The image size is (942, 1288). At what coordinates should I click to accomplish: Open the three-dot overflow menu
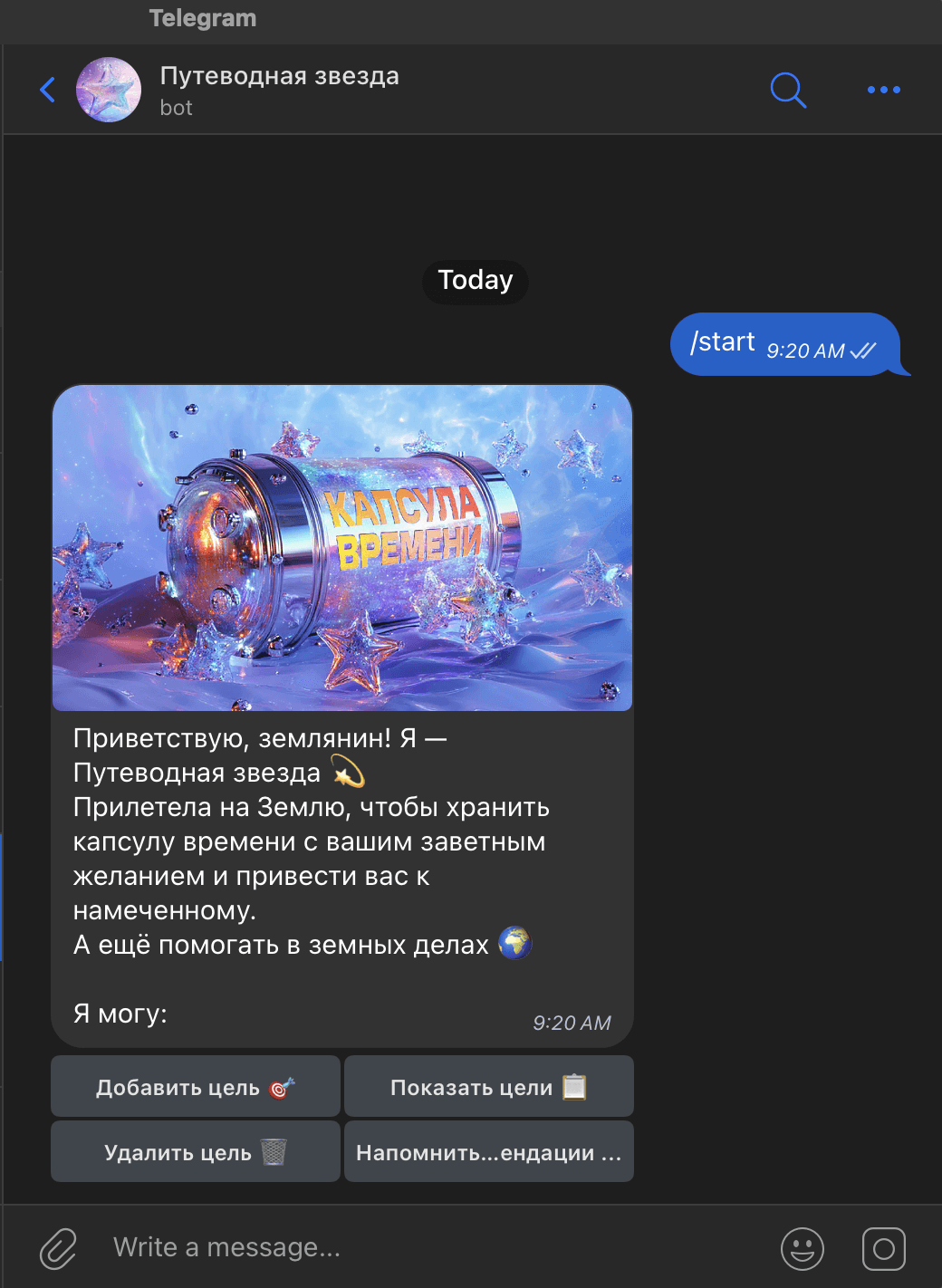883,90
